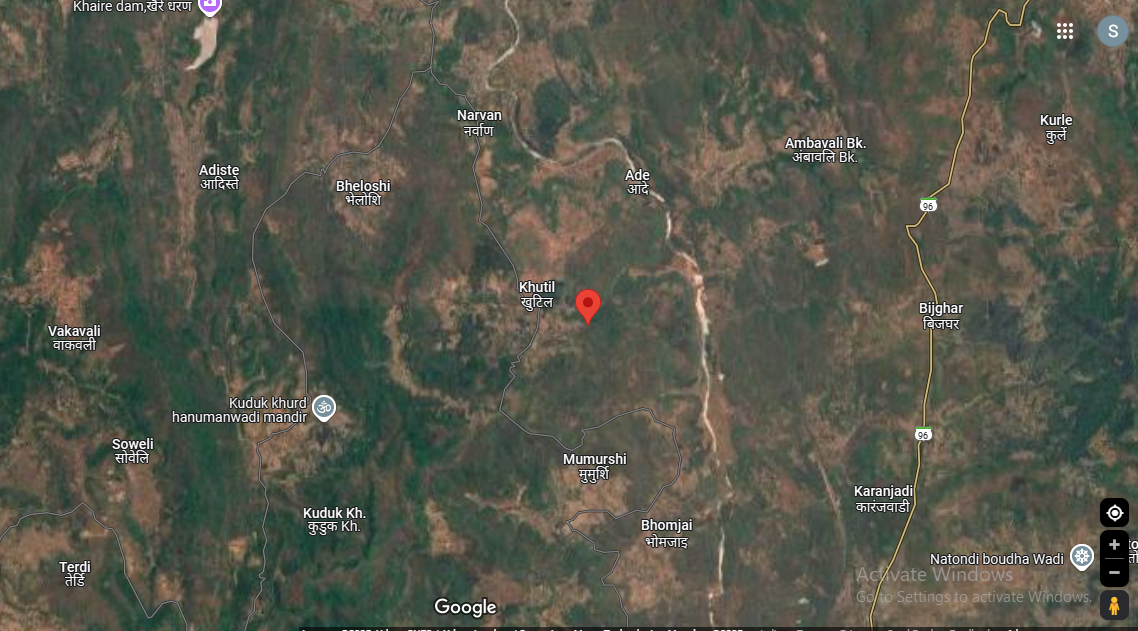Screen dimensions: 1138x631
Task: Open the Khaire dam place marker
Action: 209,6
